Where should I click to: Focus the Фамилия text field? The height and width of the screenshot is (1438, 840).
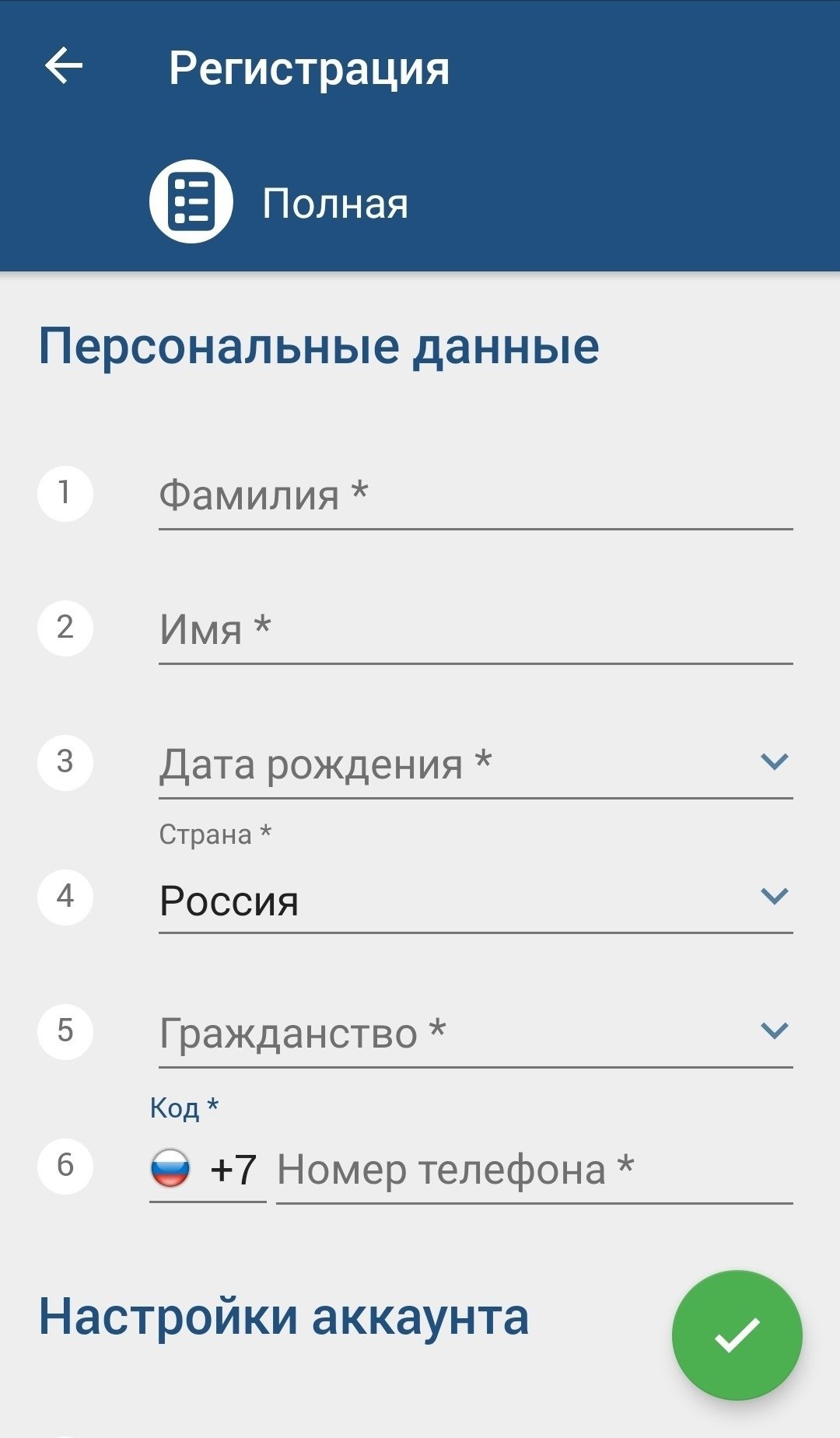point(474,495)
